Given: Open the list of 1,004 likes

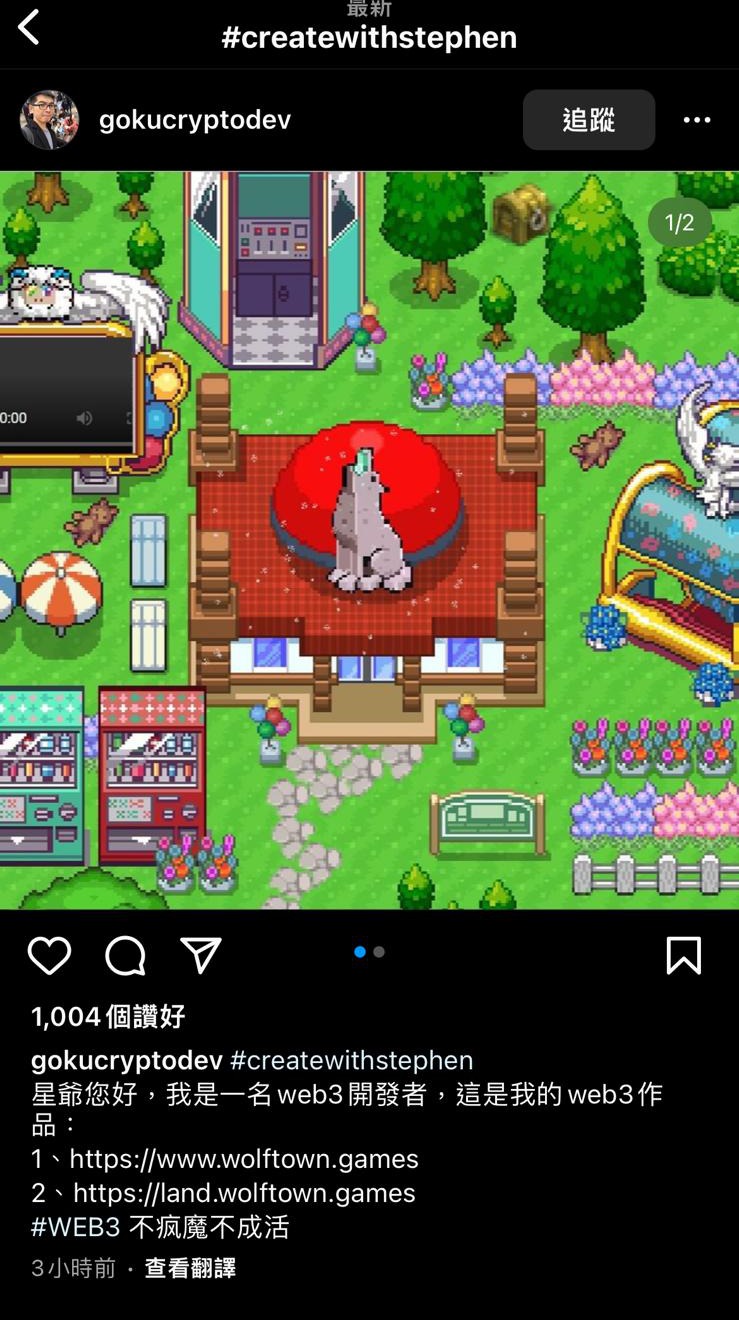Looking at the screenshot, I should 108,1017.
